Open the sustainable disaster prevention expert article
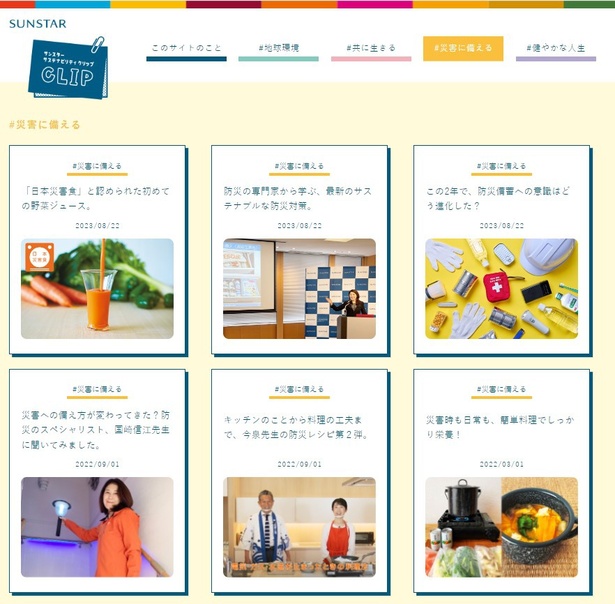Screen dimensions: 615x604 (x=299, y=197)
